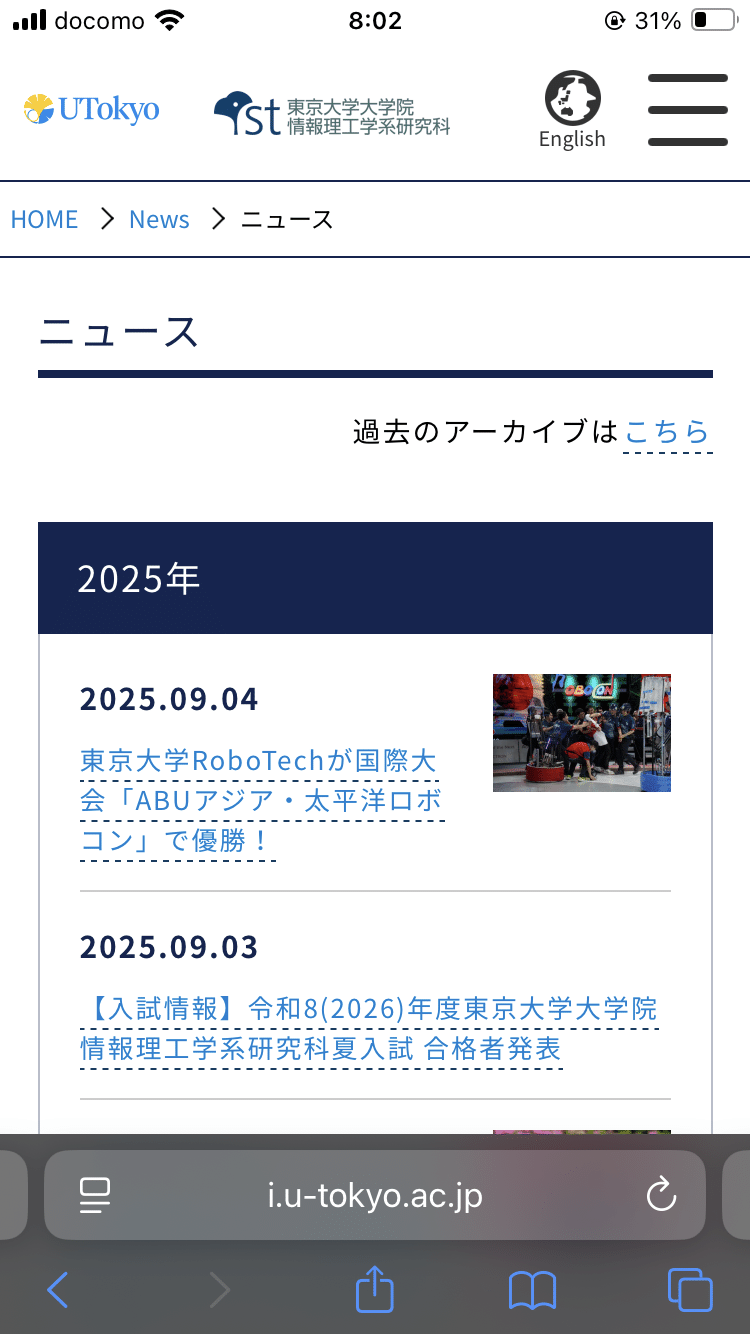This screenshot has width=750, height=1334.
Task: Switch site language to English
Action: 572,111
